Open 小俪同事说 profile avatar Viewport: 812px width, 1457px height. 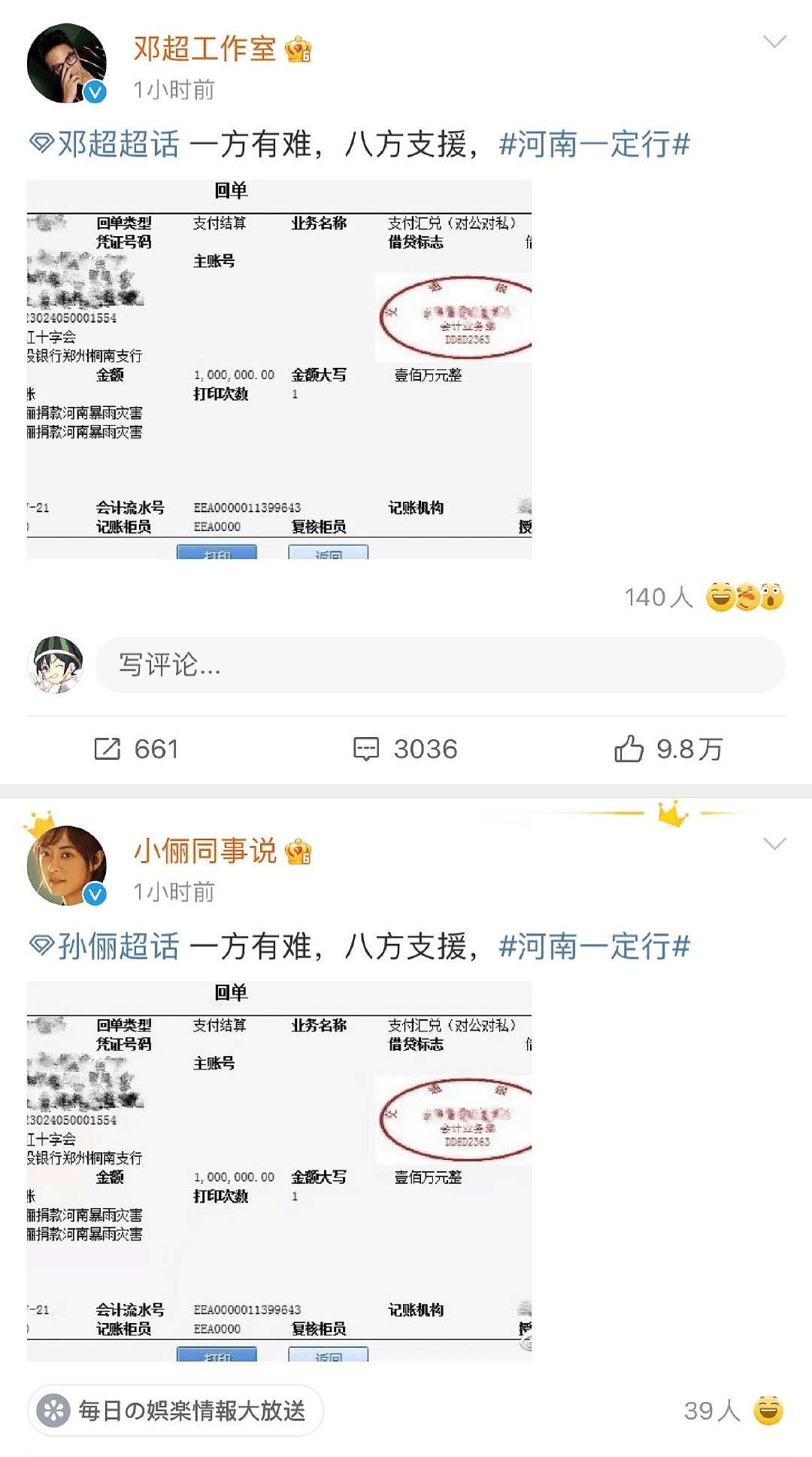(66, 865)
